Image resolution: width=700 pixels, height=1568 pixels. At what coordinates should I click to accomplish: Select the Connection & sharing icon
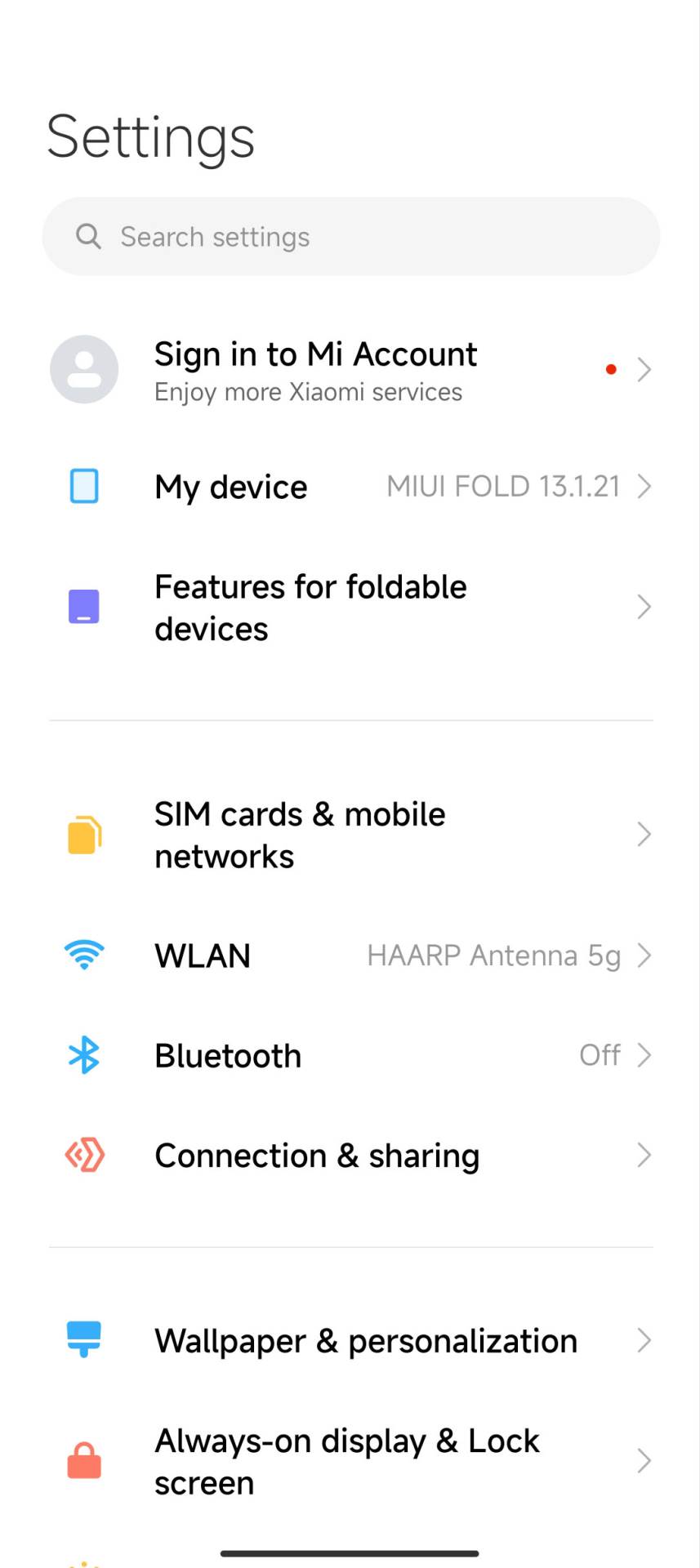83,1155
